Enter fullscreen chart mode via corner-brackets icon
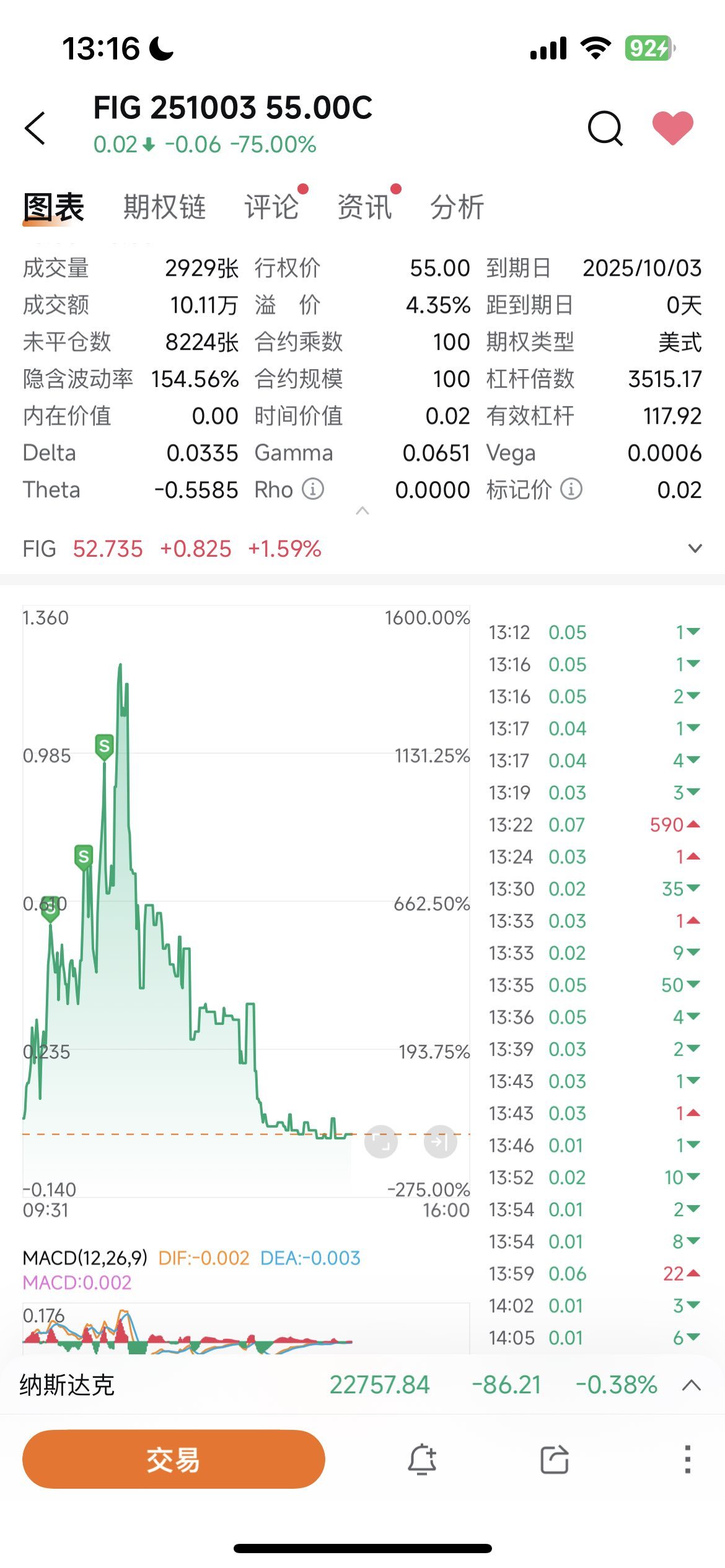Viewport: 725px width, 1568px height. [380, 1141]
